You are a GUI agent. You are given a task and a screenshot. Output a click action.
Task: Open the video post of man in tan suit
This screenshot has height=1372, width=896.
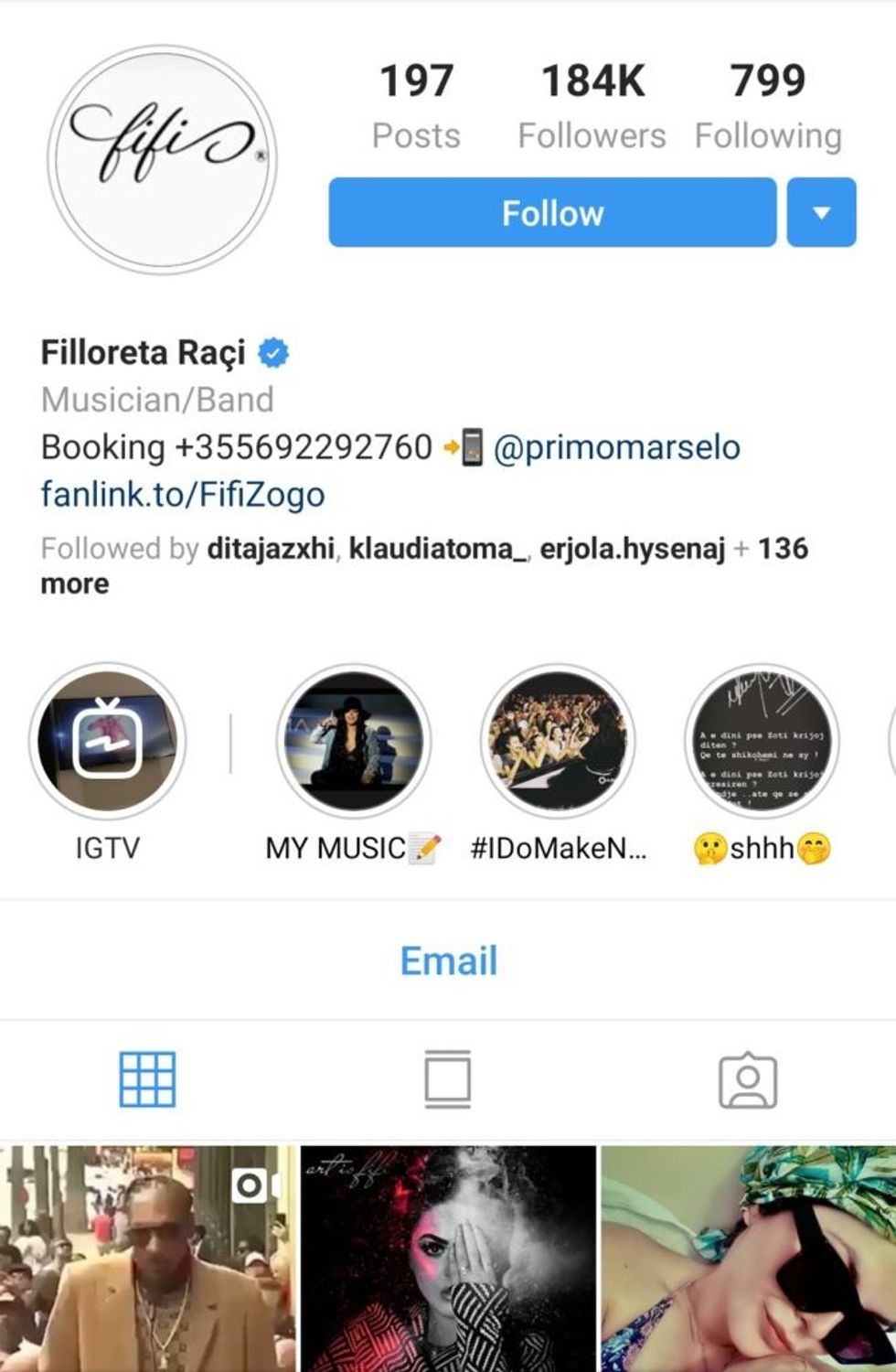(147, 1258)
